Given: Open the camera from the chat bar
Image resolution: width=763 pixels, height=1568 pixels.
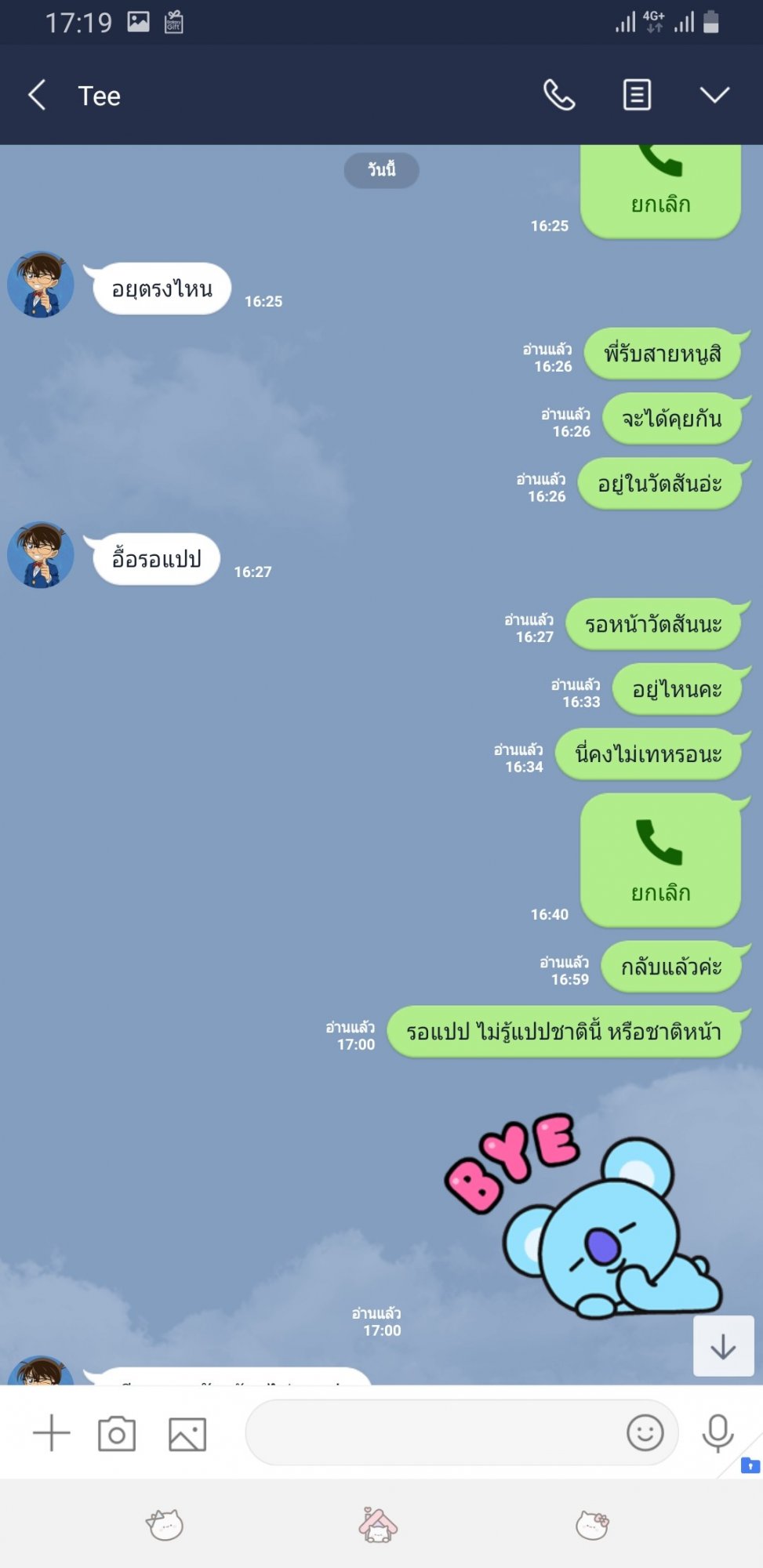Looking at the screenshot, I should click(x=117, y=1434).
